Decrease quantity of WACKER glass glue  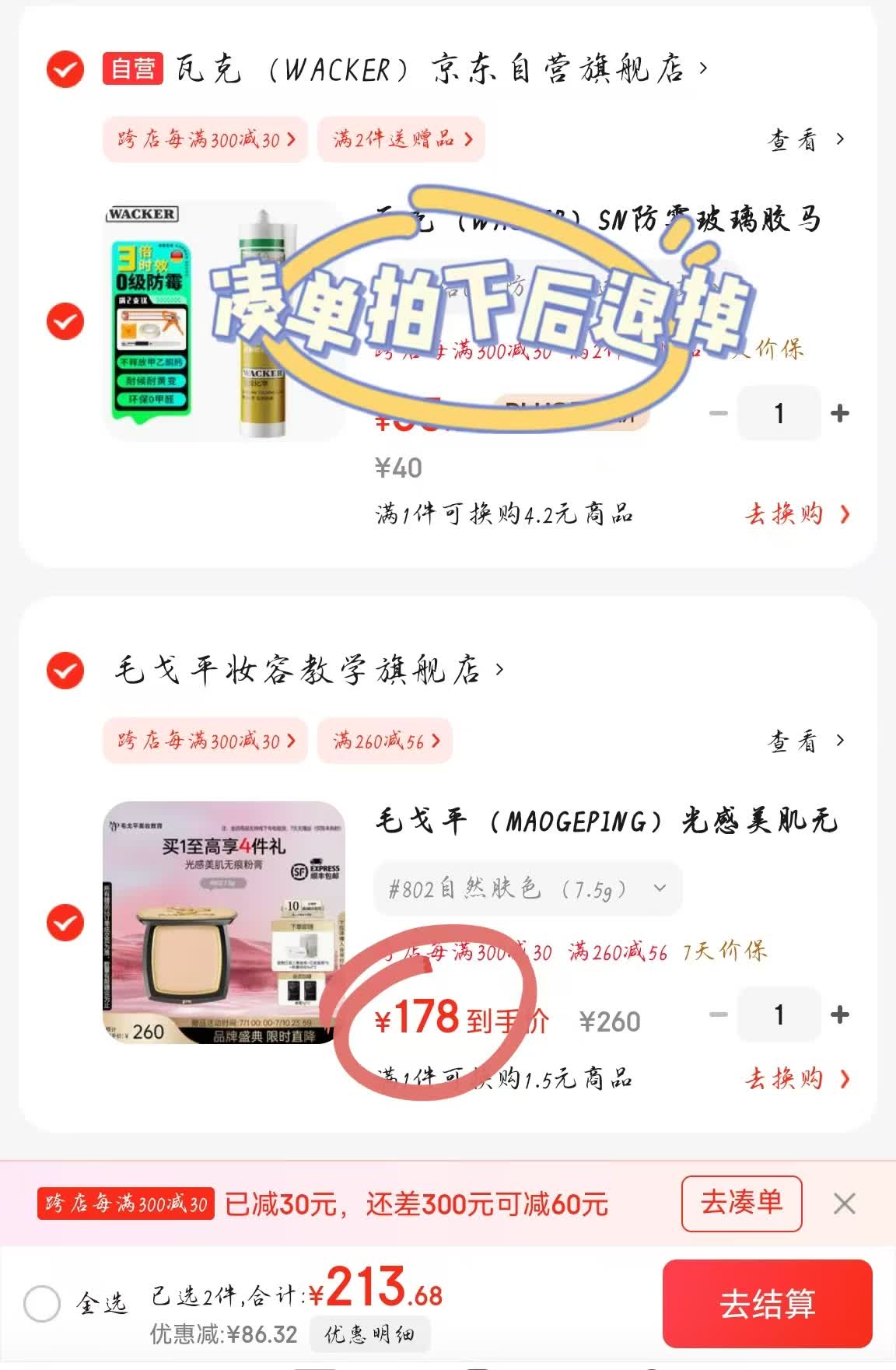tap(719, 414)
